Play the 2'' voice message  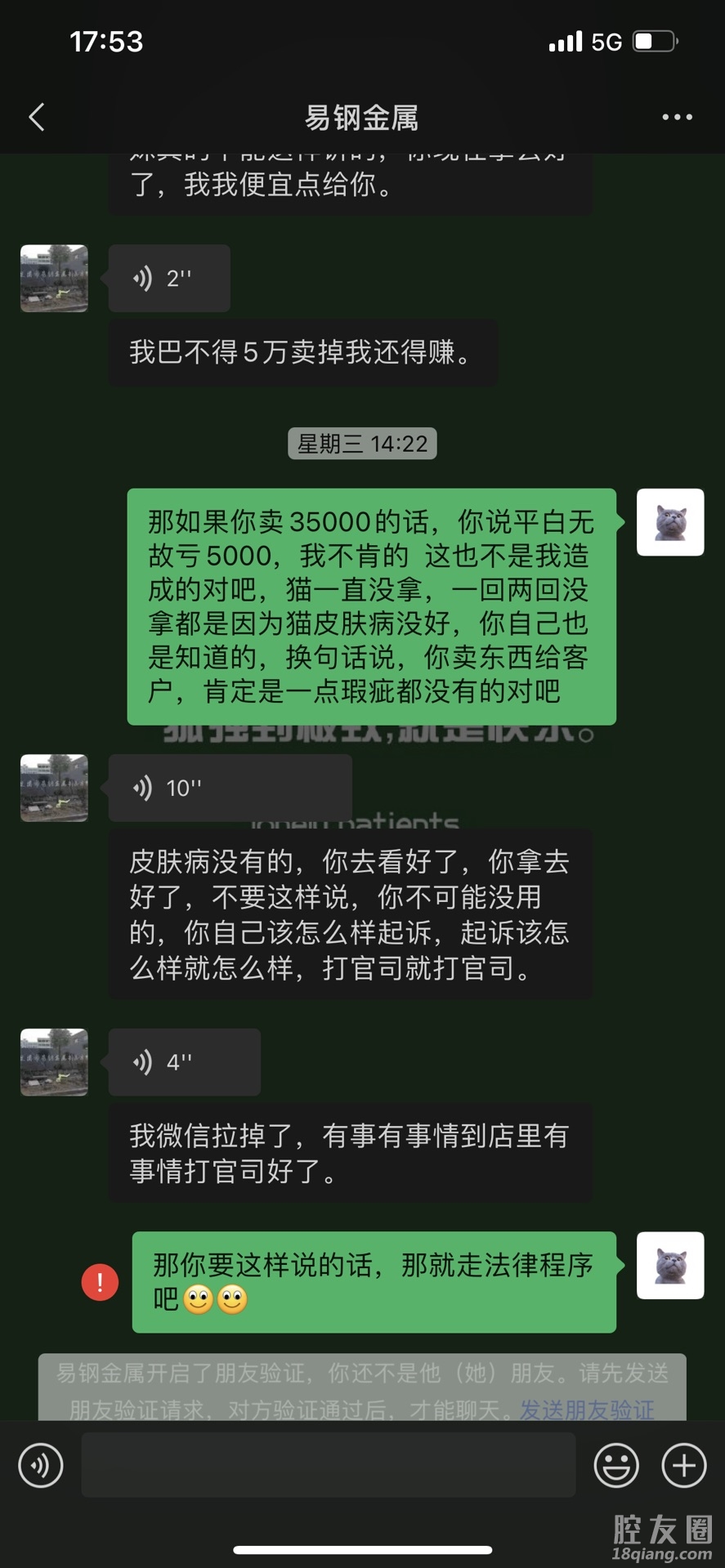point(169,279)
